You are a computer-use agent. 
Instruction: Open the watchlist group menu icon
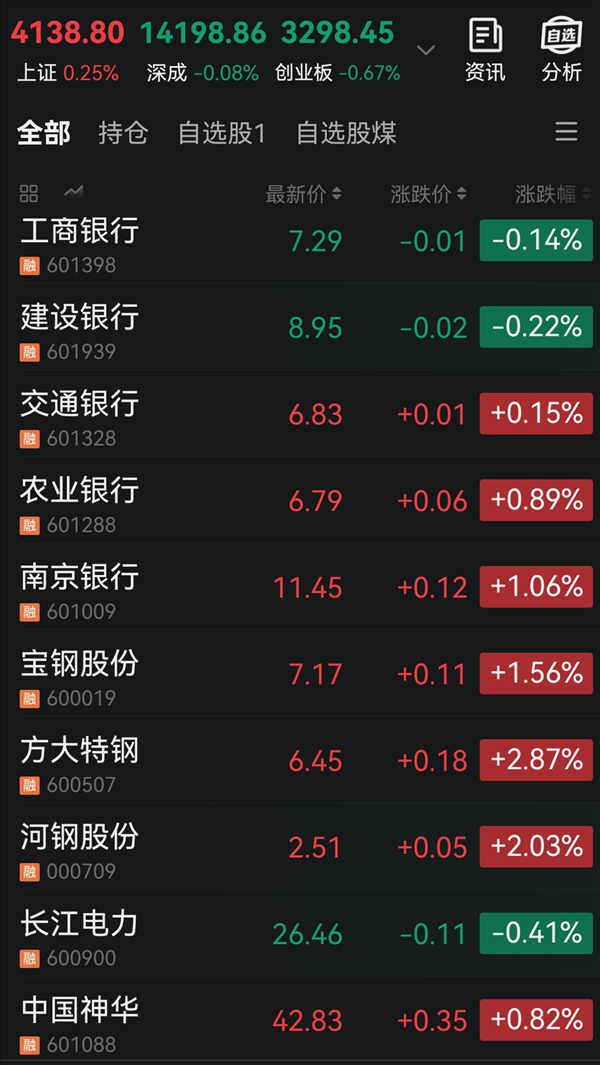point(566,132)
